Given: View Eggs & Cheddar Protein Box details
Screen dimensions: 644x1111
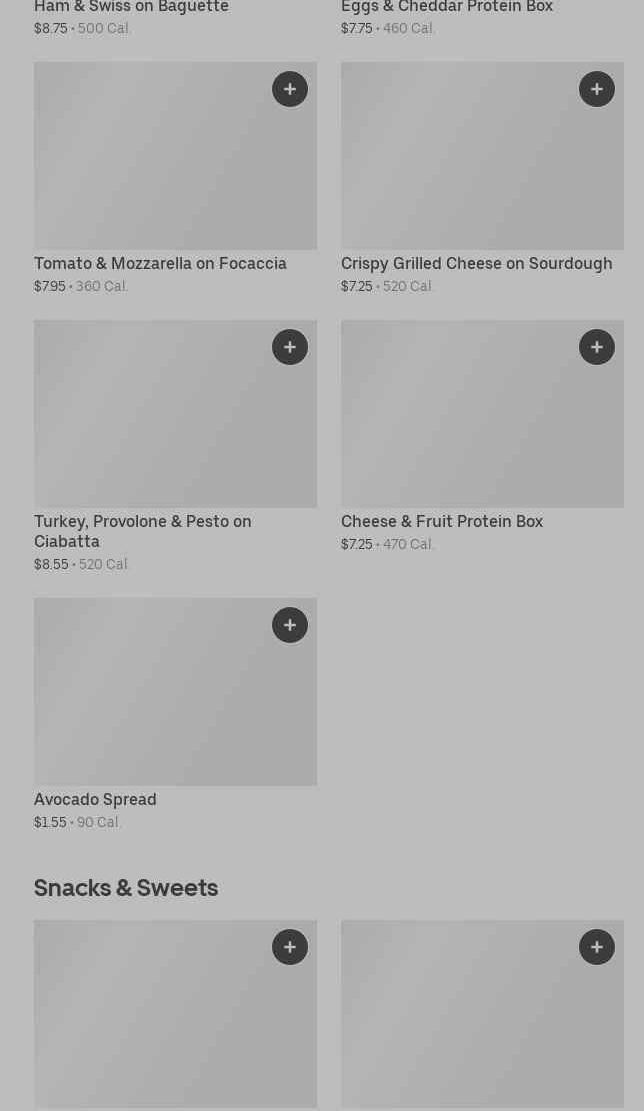Looking at the screenshot, I should [x=446, y=8].
